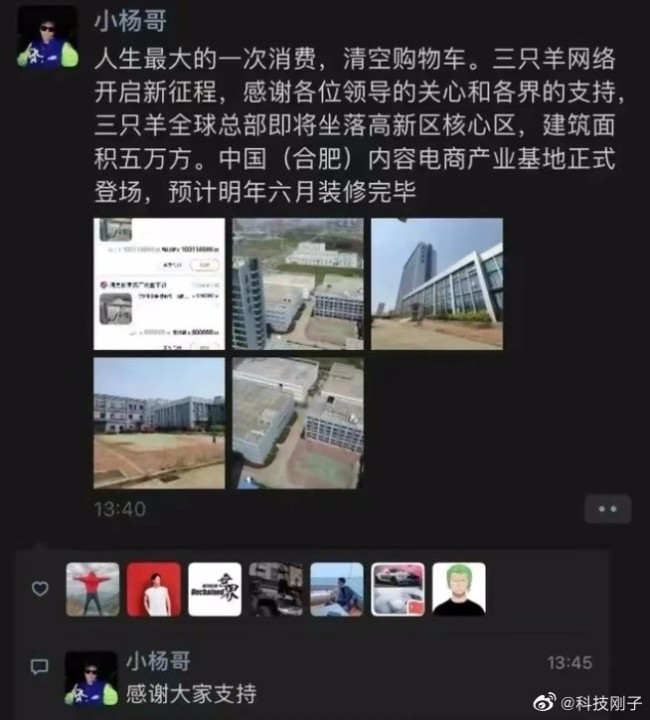The image size is (650, 720).
Task: Open the fifth photo of the rooftop view
Action: pos(297,423)
